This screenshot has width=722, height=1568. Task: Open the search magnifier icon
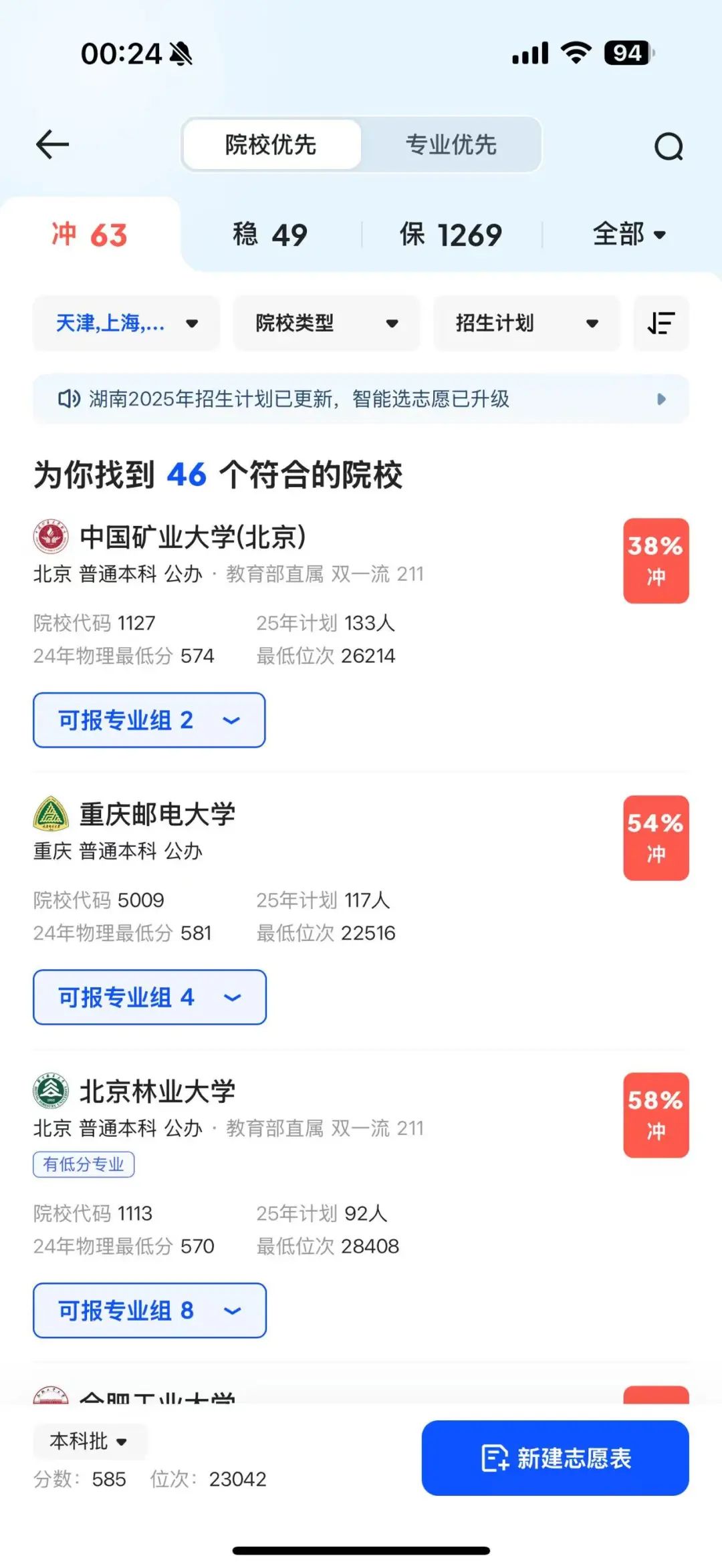[x=668, y=146]
